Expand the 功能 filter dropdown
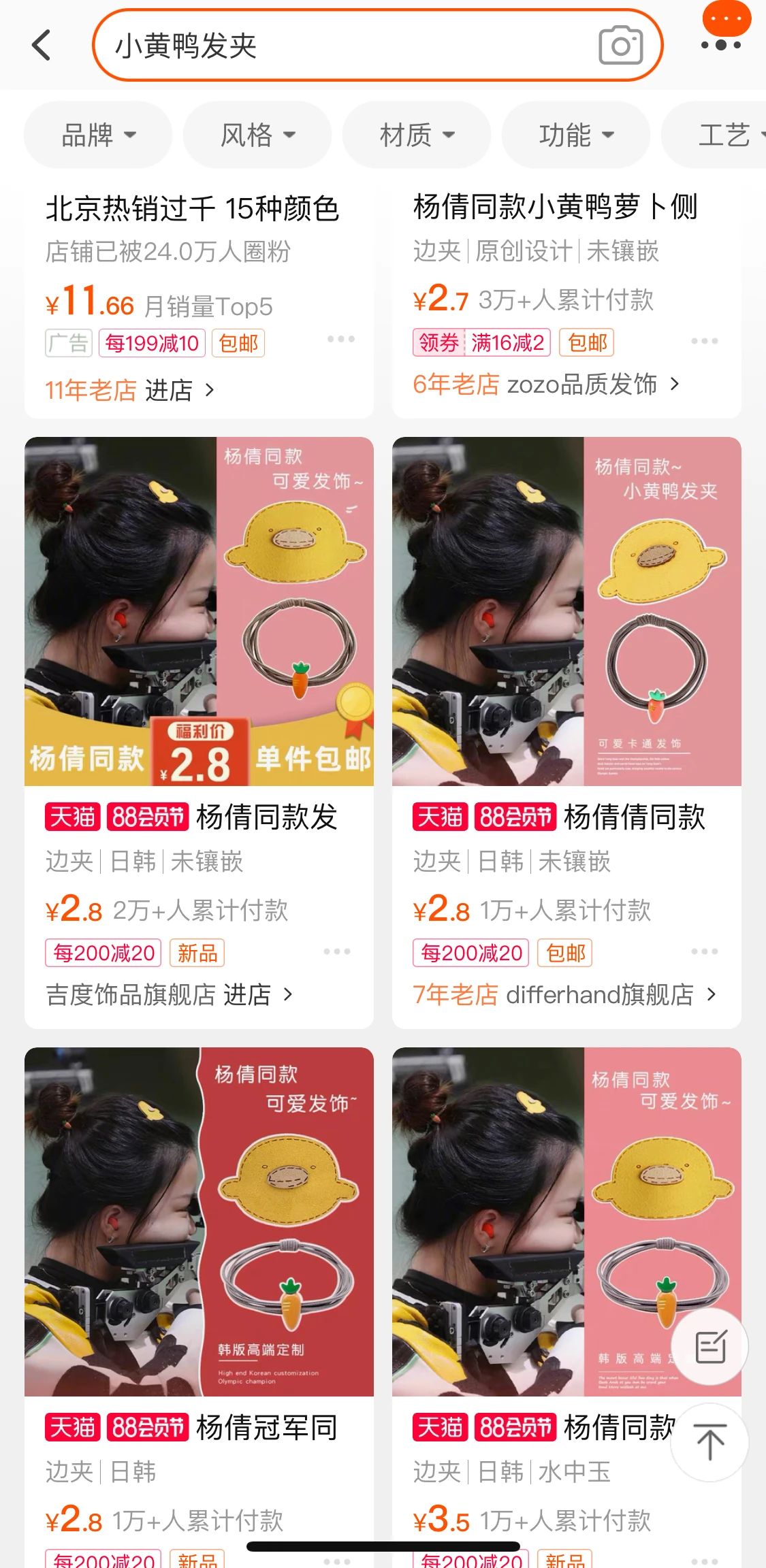Viewport: 766px width, 1568px height. pyautogui.click(x=576, y=135)
